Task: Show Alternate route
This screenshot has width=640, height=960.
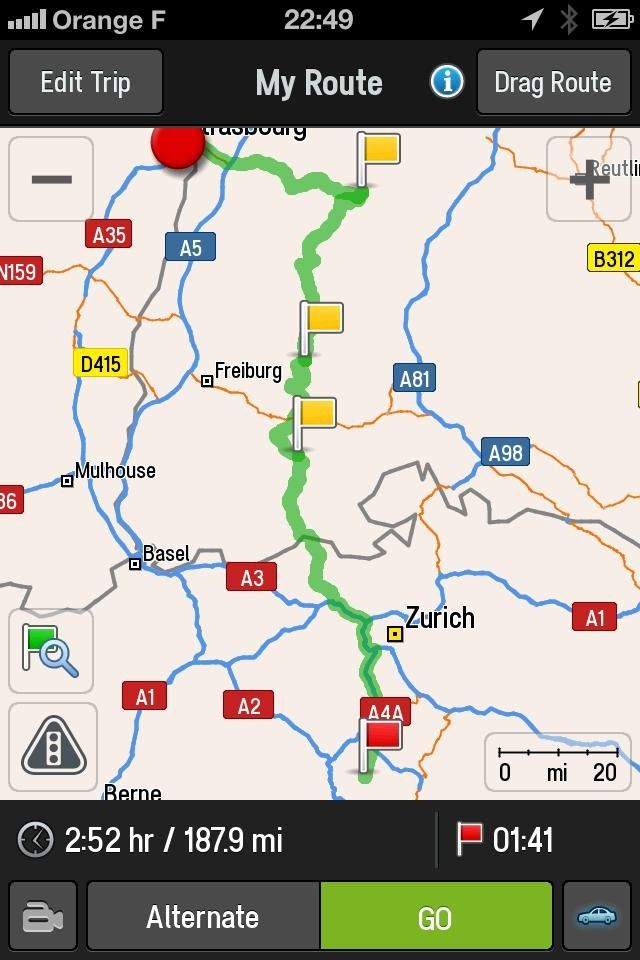Action: click(x=203, y=916)
